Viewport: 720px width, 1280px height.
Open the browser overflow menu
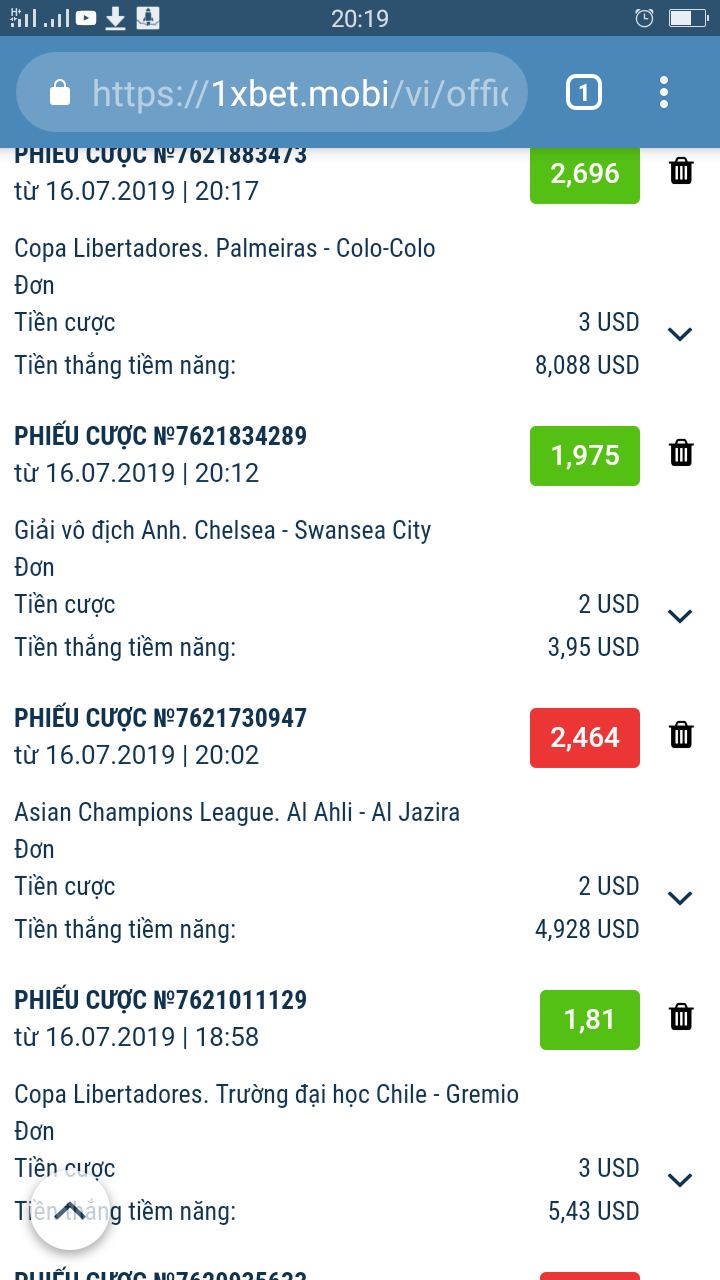point(664,93)
